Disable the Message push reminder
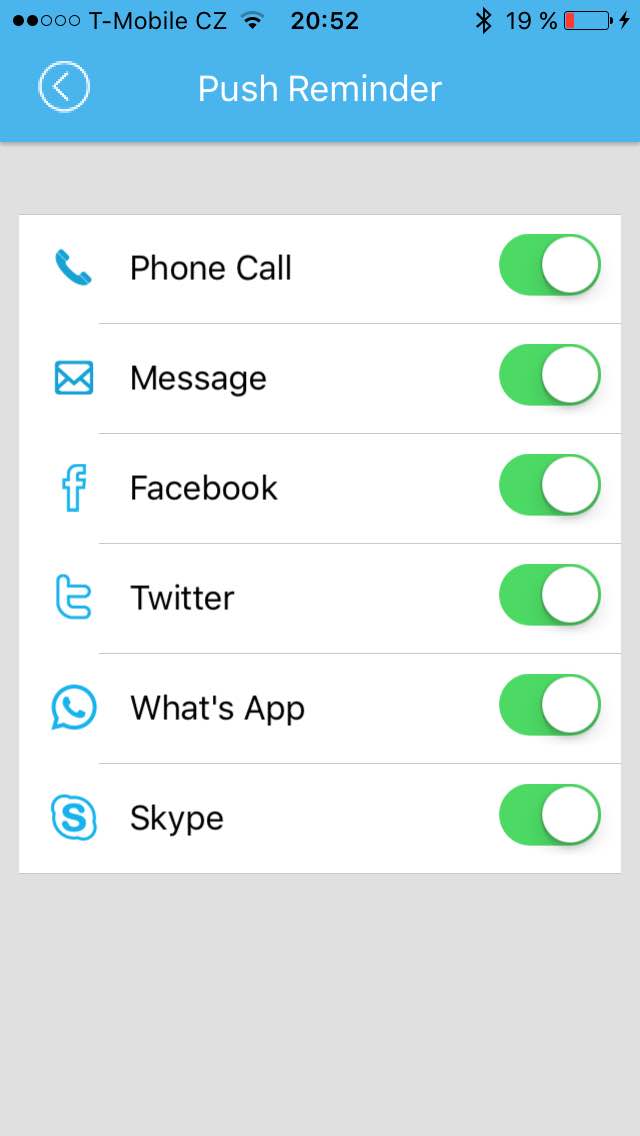Viewport: 640px width, 1136px height. pos(549,376)
